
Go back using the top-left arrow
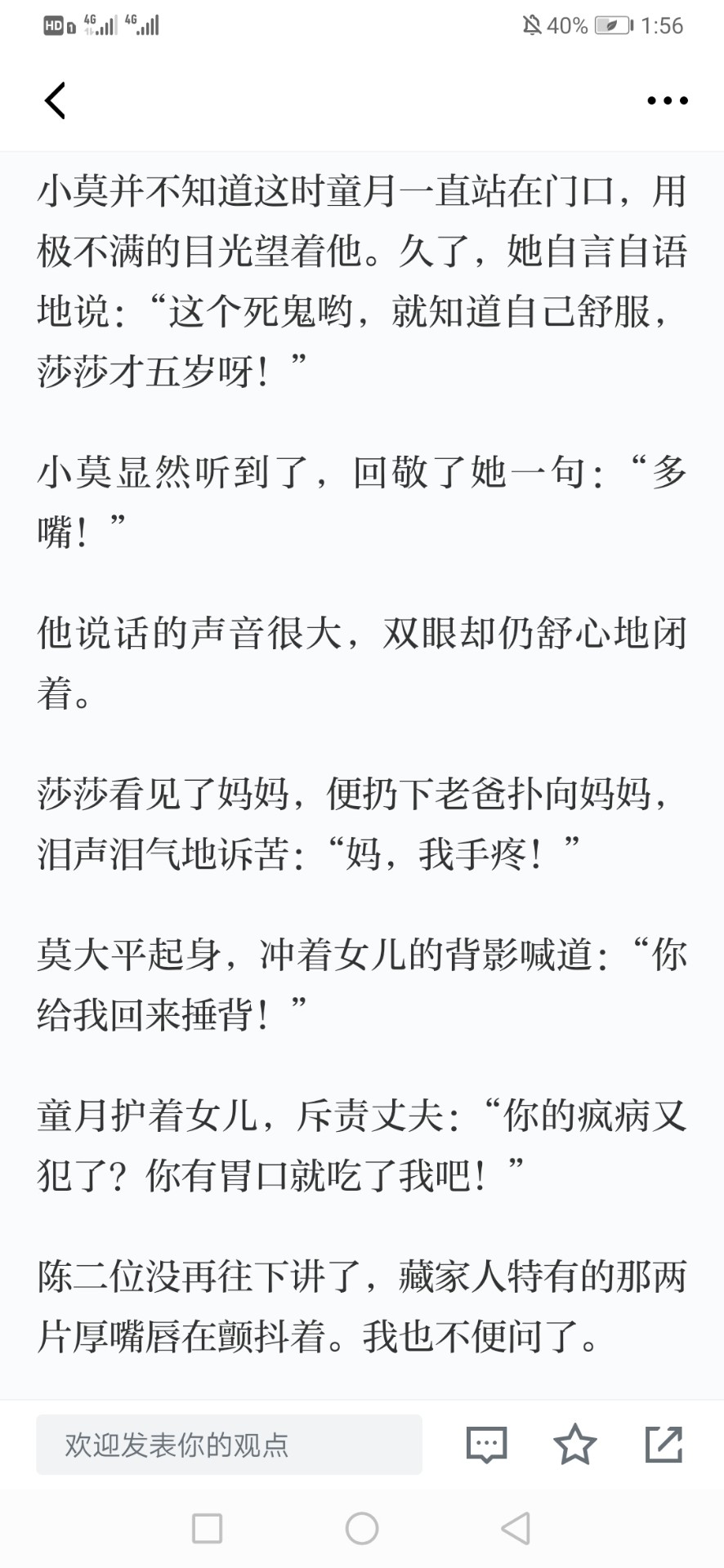click(x=55, y=100)
